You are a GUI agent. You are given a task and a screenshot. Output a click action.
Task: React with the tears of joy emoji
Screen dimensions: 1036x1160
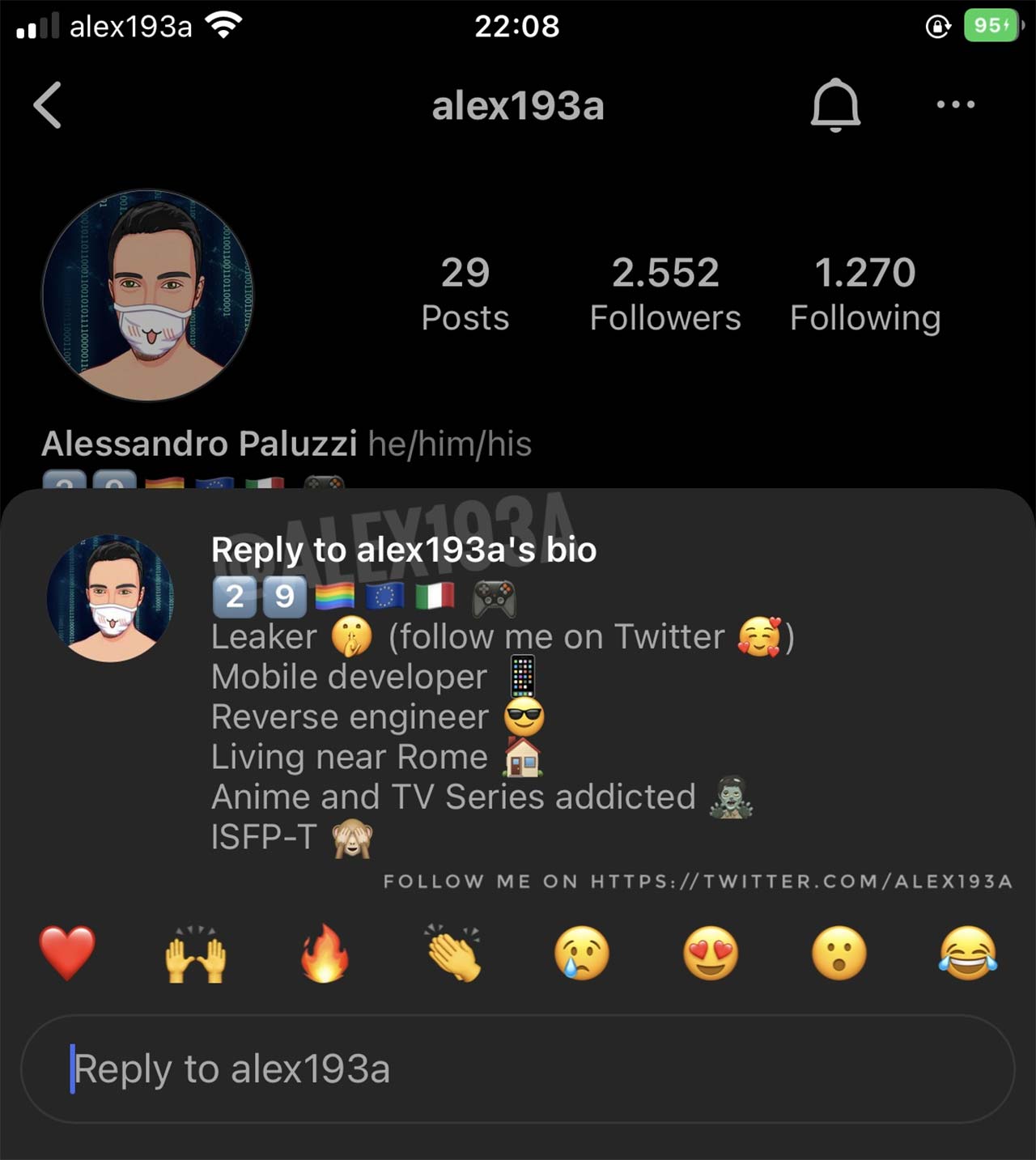pos(968,954)
